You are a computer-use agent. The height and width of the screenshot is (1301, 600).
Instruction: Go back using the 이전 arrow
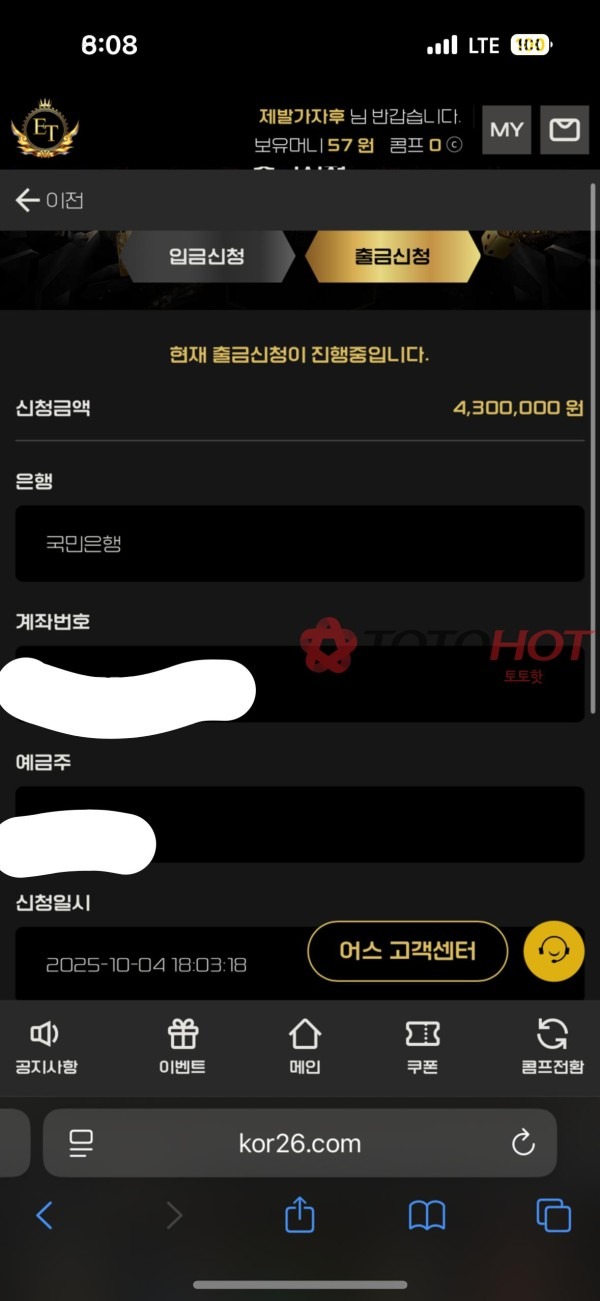[48, 200]
